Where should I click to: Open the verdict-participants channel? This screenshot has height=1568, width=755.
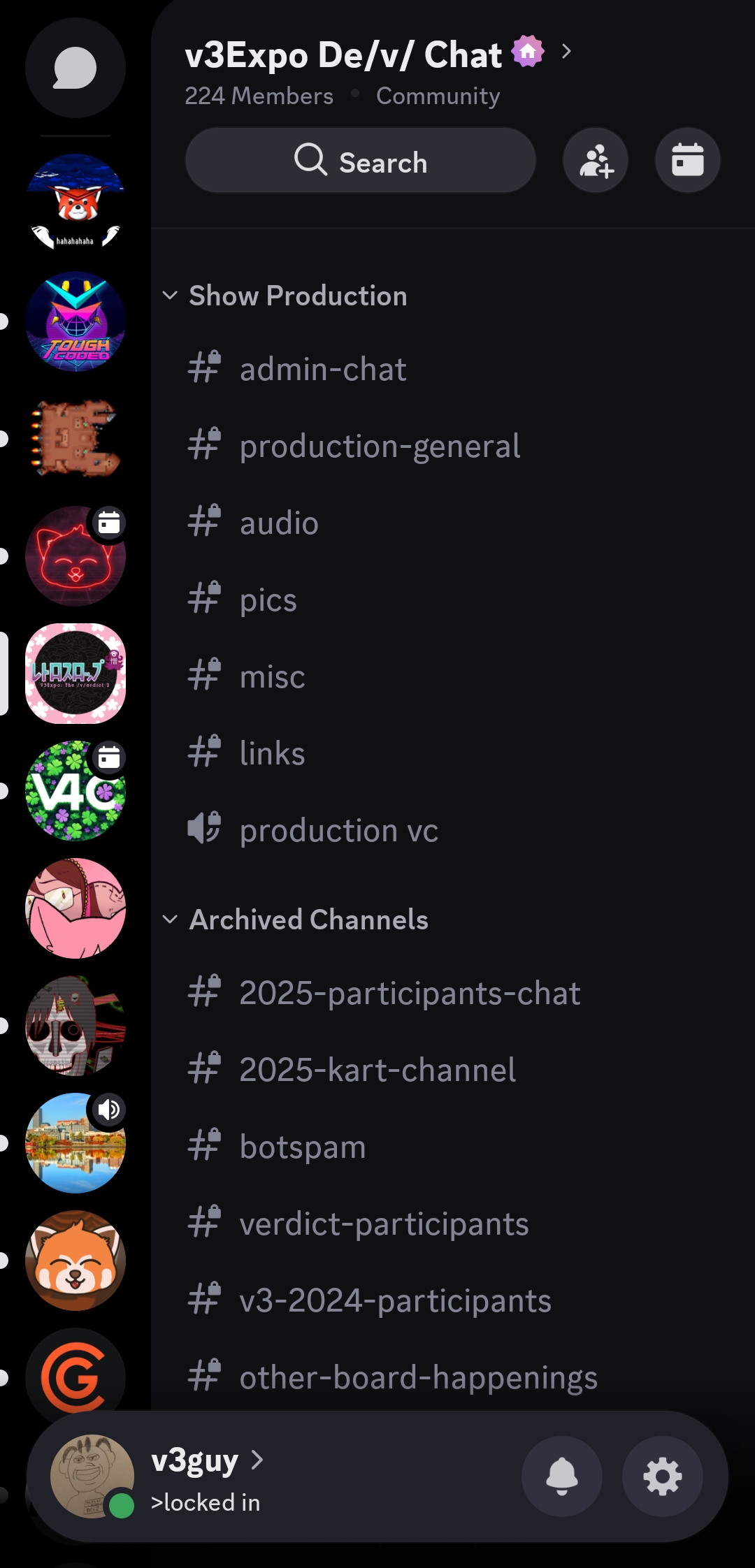[x=384, y=1224]
